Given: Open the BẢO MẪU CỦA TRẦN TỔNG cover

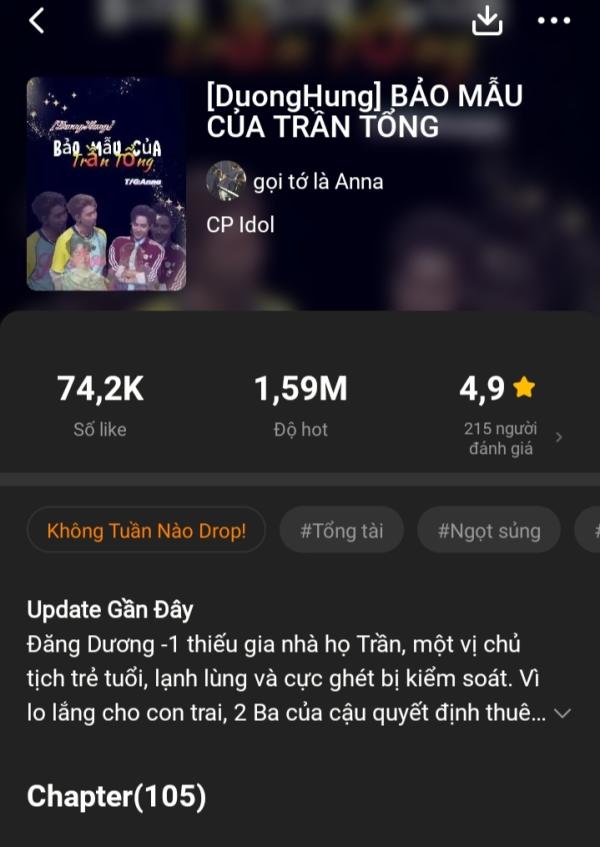Looking at the screenshot, I should pos(106,184).
